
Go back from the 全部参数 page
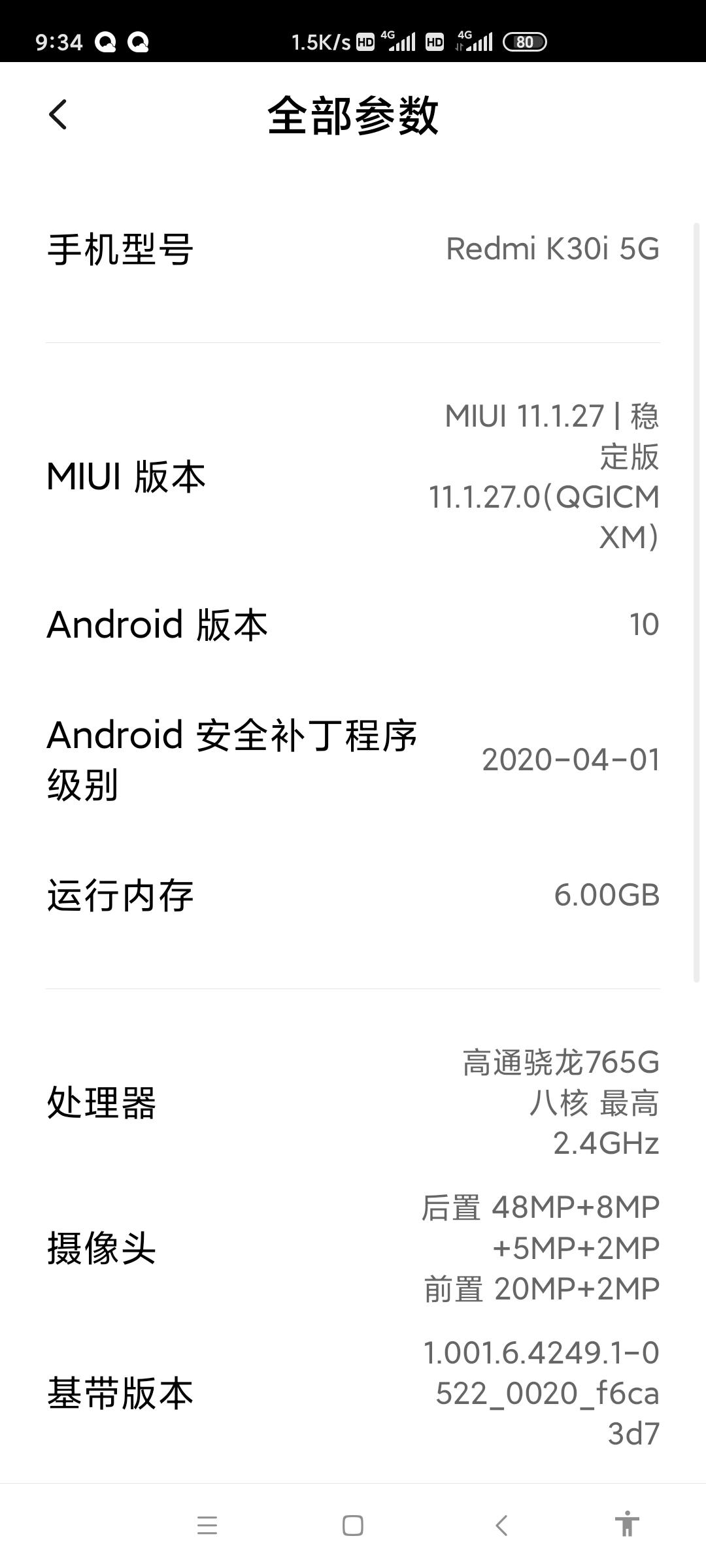pyautogui.click(x=58, y=115)
